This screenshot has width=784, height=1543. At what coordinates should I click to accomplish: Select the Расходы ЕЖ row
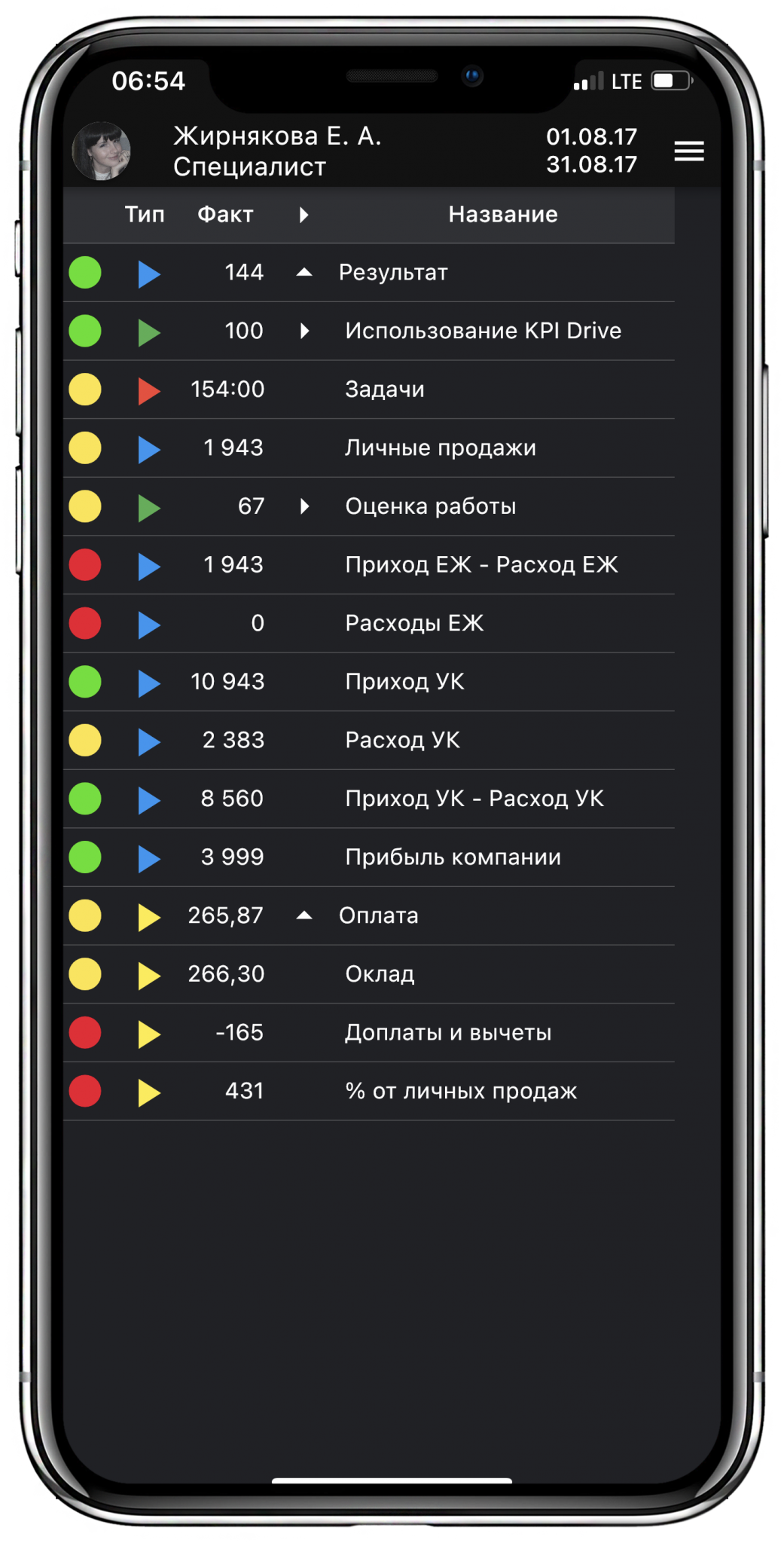tap(369, 624)
